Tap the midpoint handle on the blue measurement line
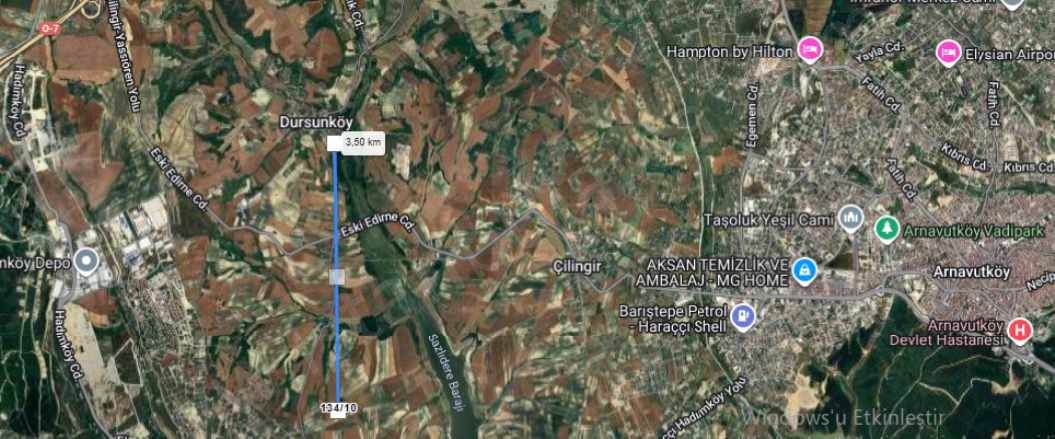This screenshot has width=1055, height=439. [337, 276]
